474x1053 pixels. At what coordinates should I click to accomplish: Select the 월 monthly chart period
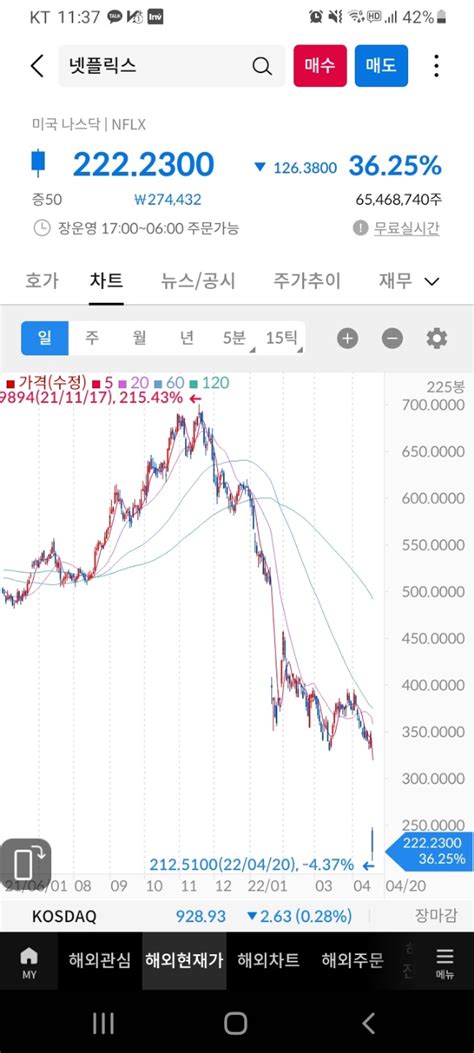click(x=139, y=338)
